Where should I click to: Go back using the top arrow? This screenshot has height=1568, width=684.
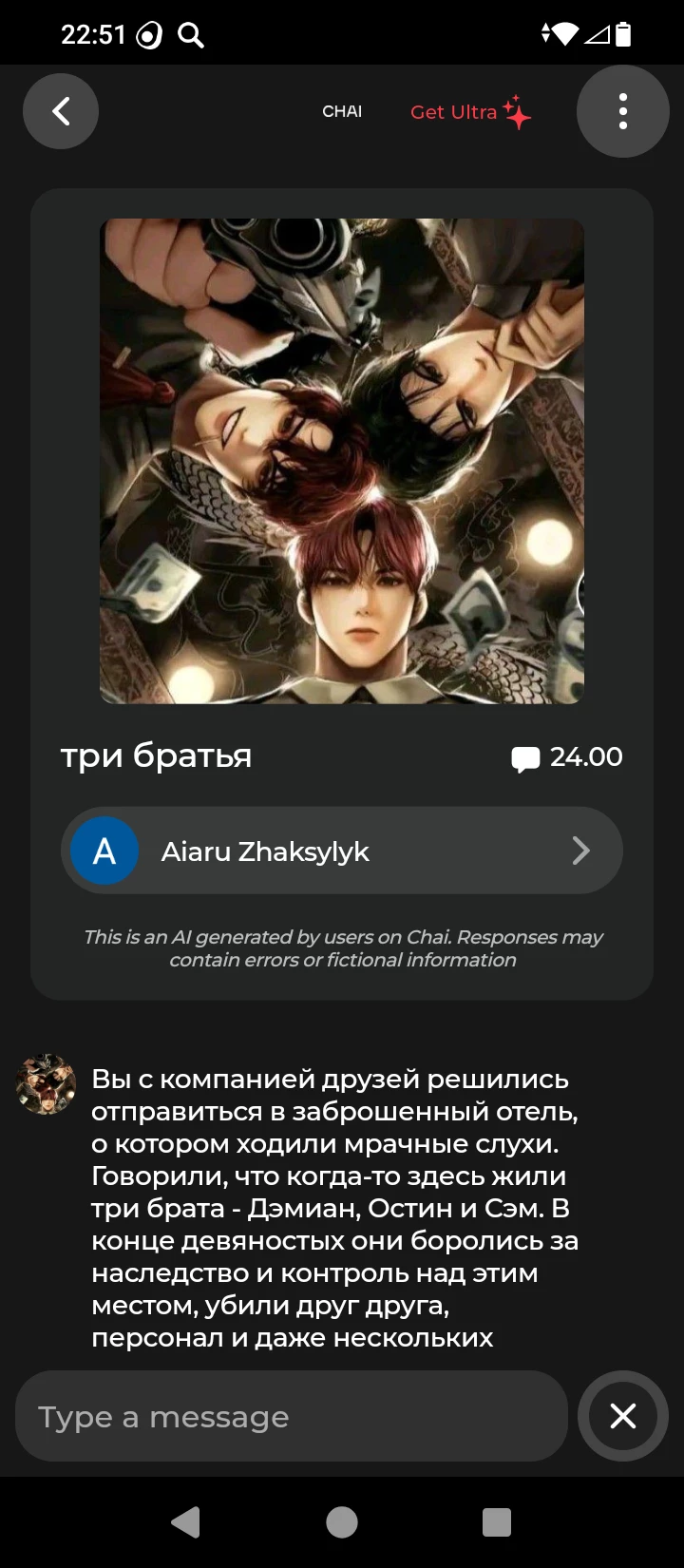tap(61, 112)
